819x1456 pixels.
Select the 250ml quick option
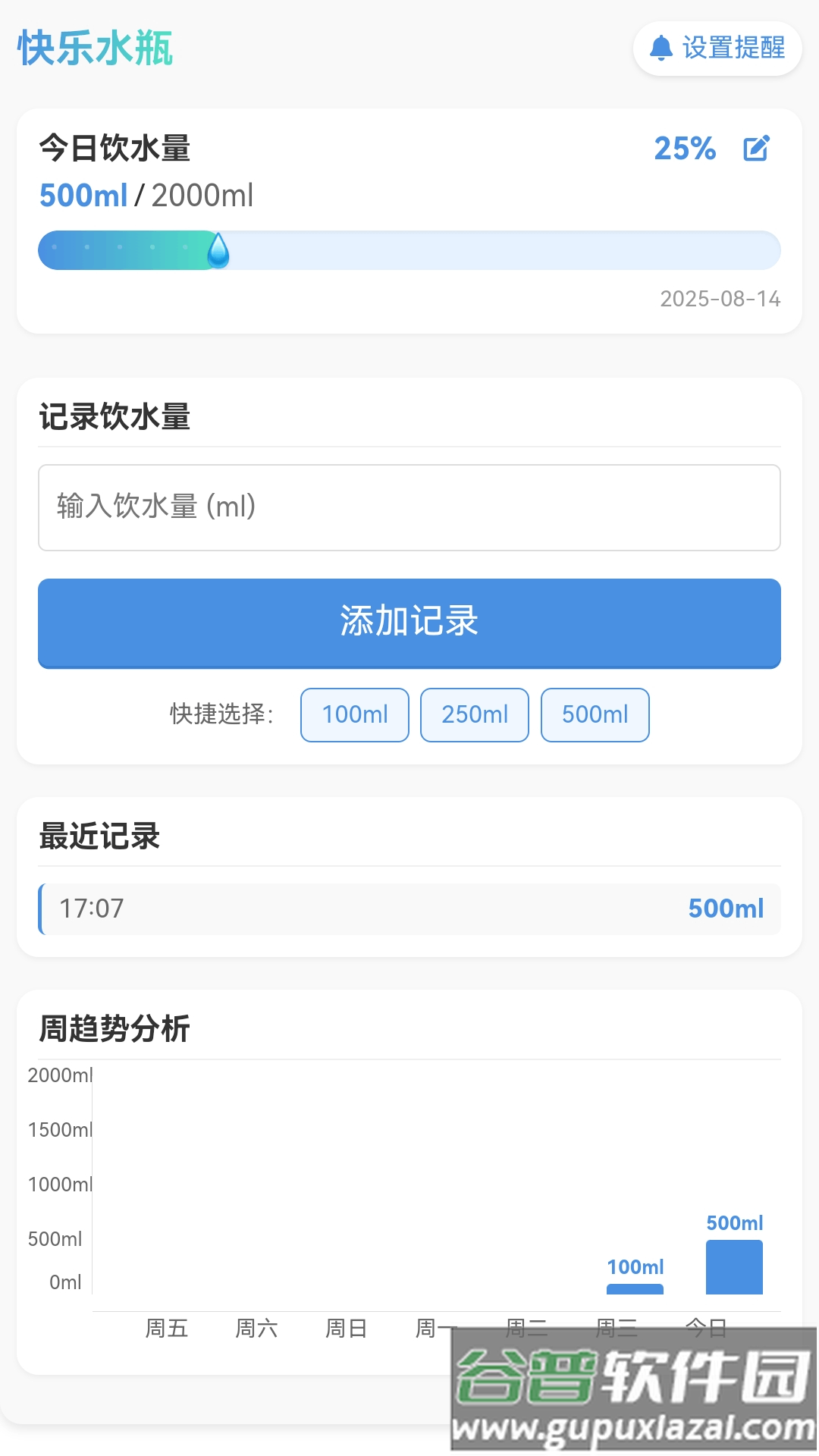point(474,714)
